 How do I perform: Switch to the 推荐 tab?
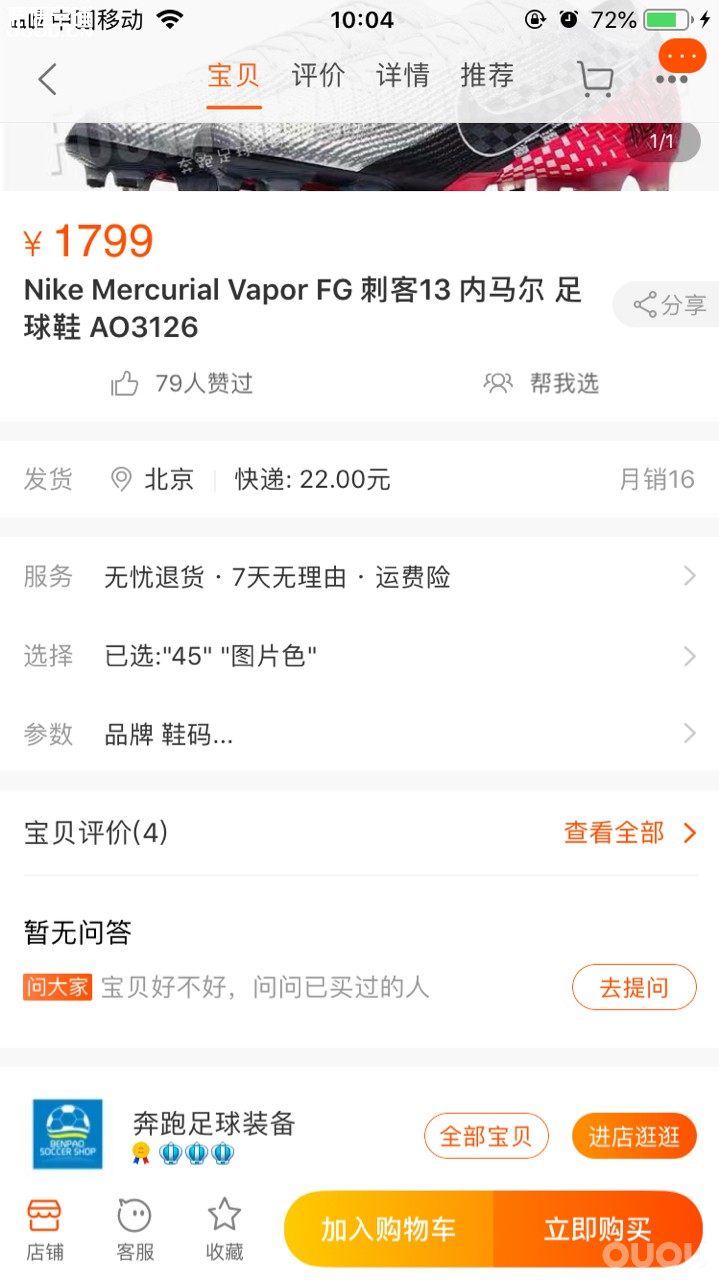pyautogui.click(x=487, y=76)
